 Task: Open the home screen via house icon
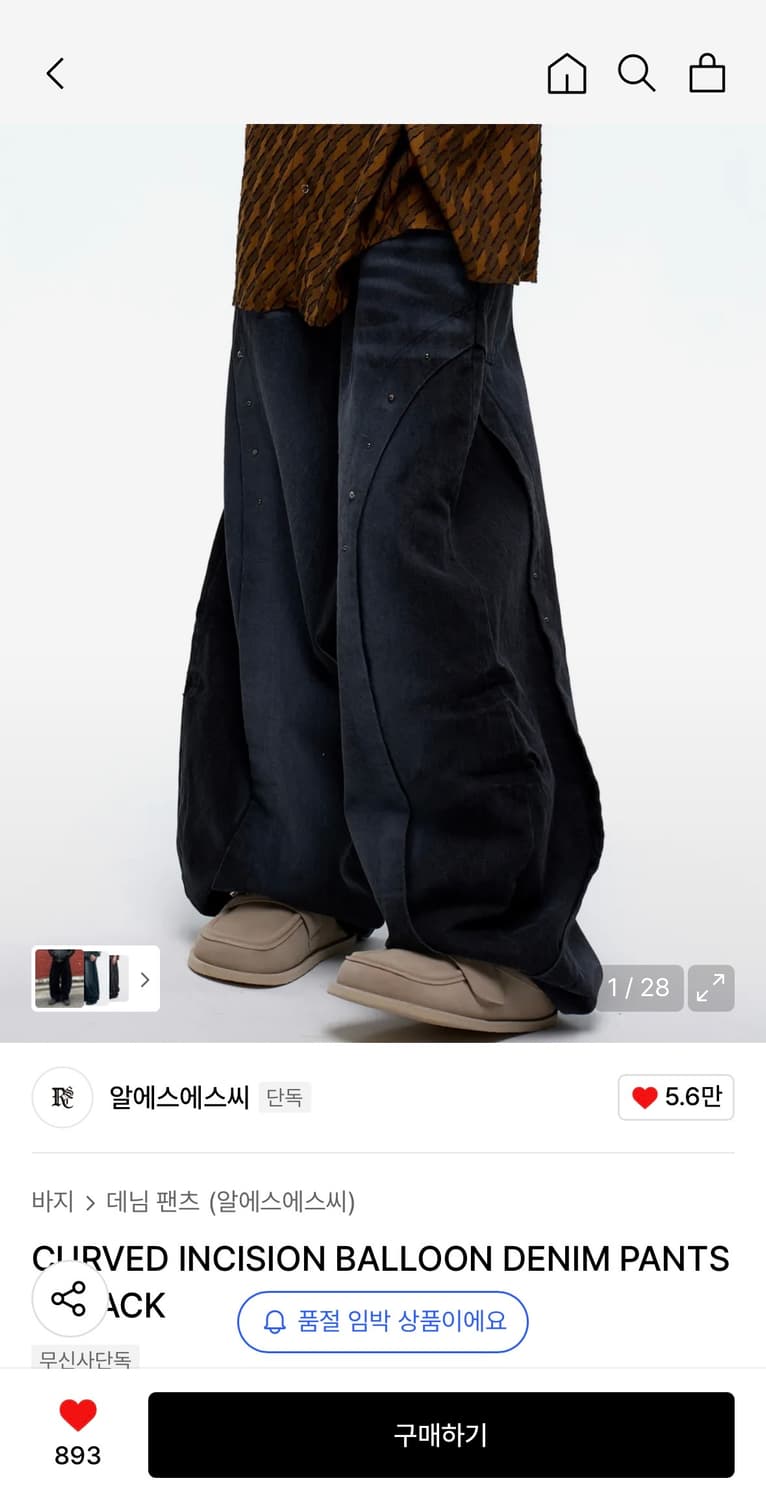tap(566, 73)
